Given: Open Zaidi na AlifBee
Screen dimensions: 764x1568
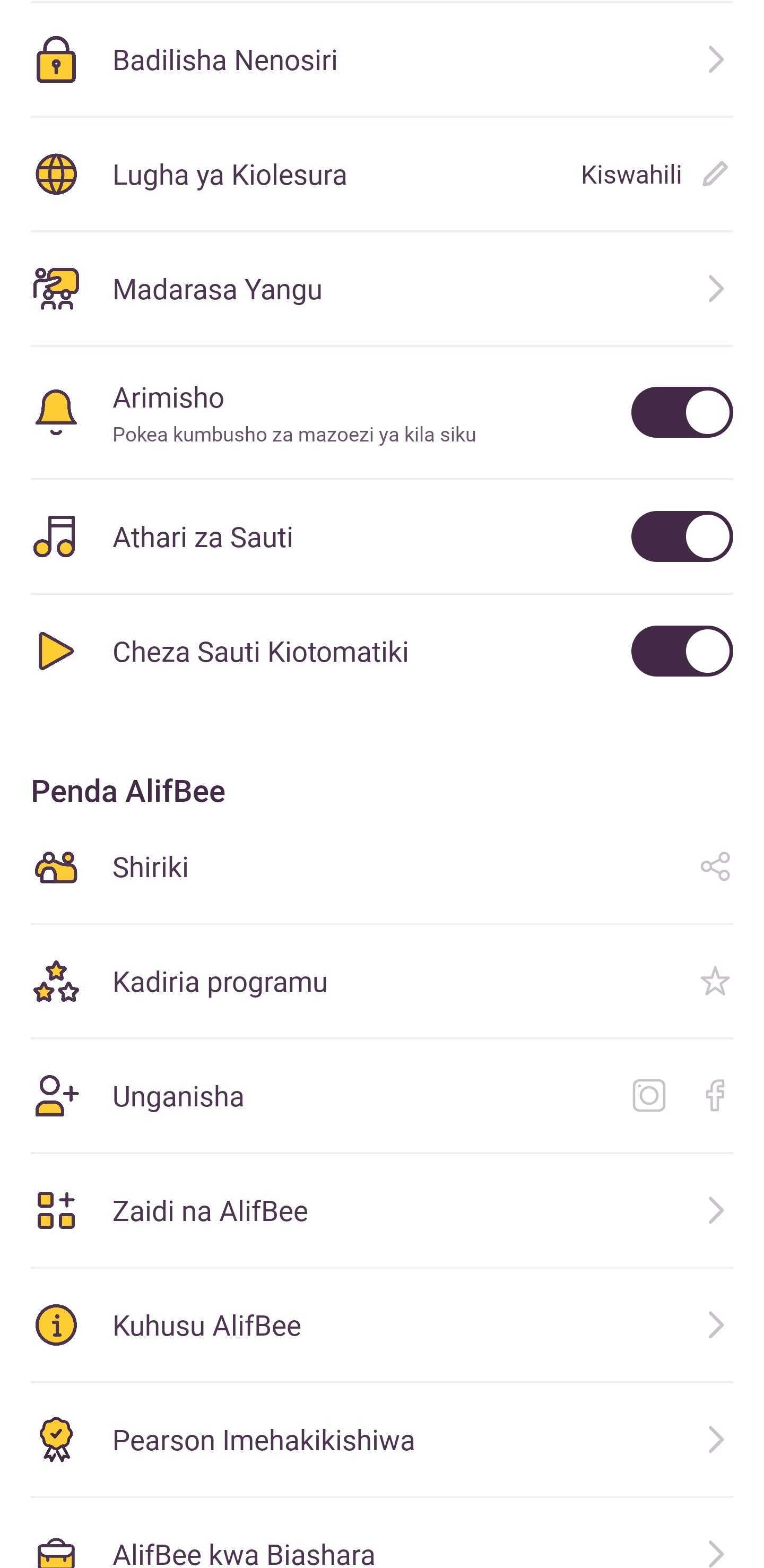Looking at the screenshot, I should click(x=381, y=1210).
